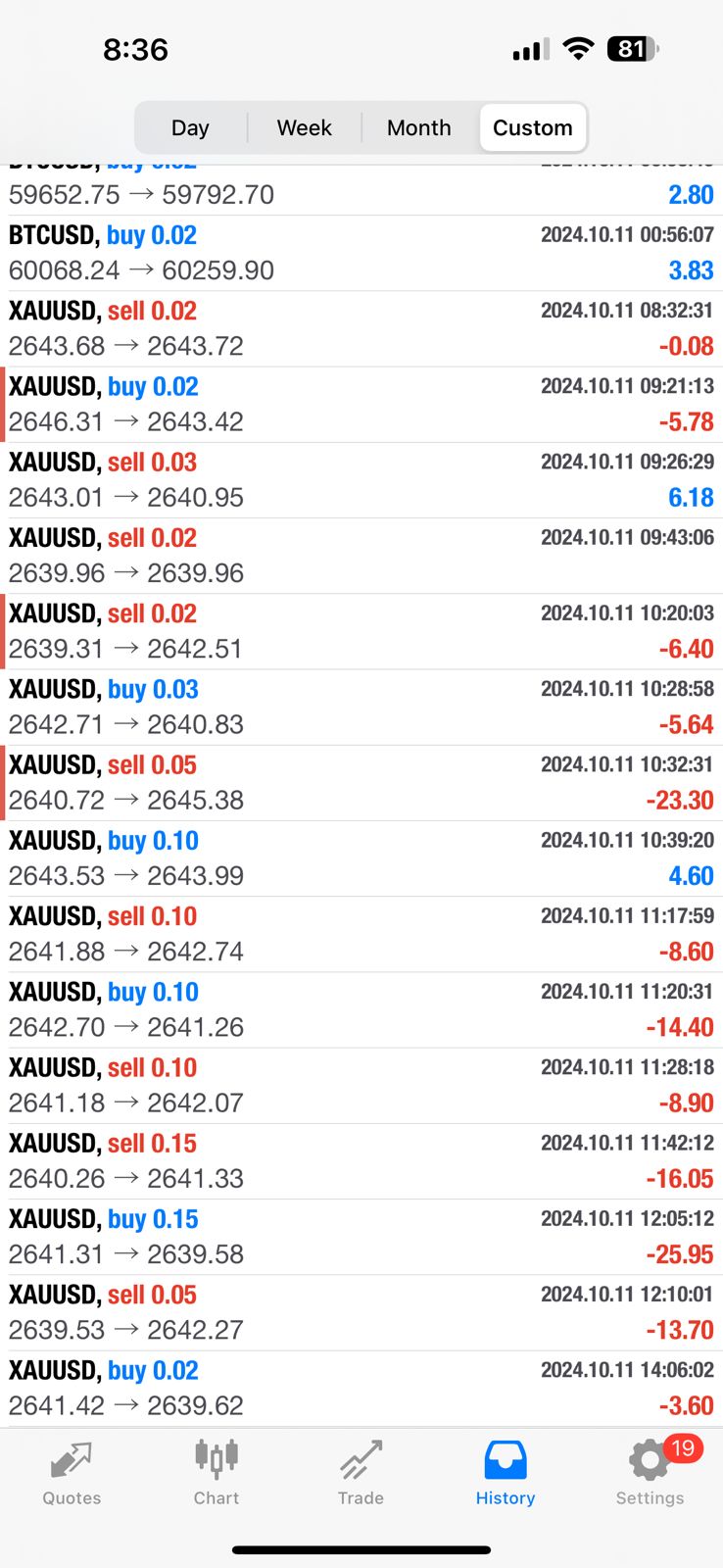The image size is (723, 1568).
Task: Show the XAUUSD trade losing 23.30
Action: coord(361,782)
